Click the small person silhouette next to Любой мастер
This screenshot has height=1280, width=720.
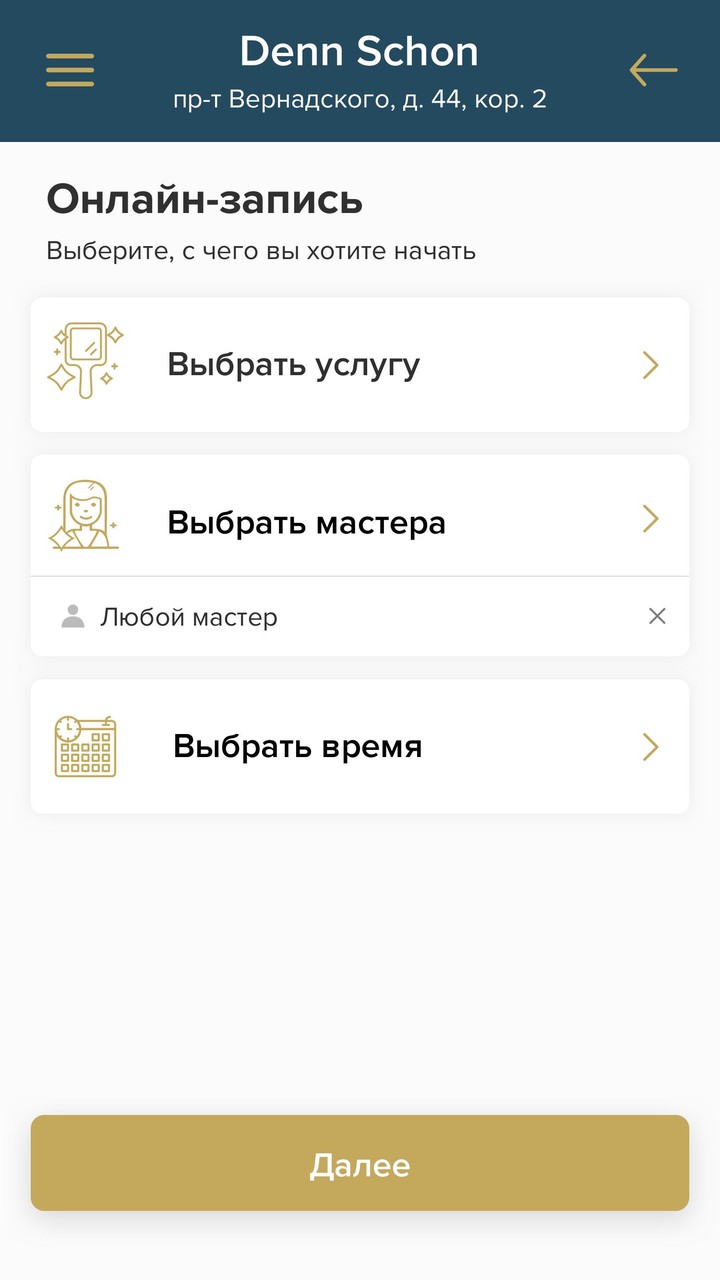[x=73, y=616]
